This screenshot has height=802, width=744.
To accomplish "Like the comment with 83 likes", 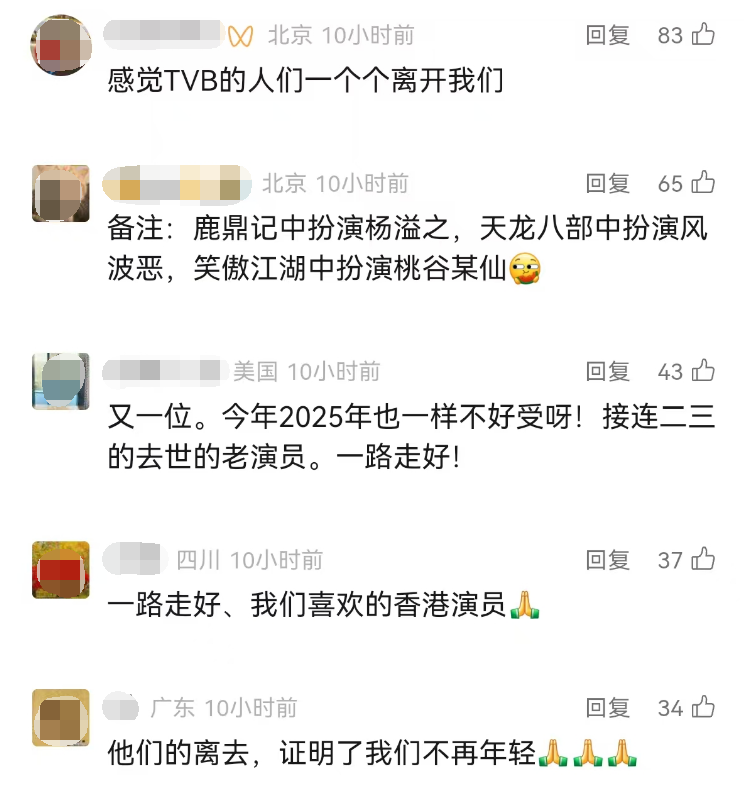I will (703, 36).
